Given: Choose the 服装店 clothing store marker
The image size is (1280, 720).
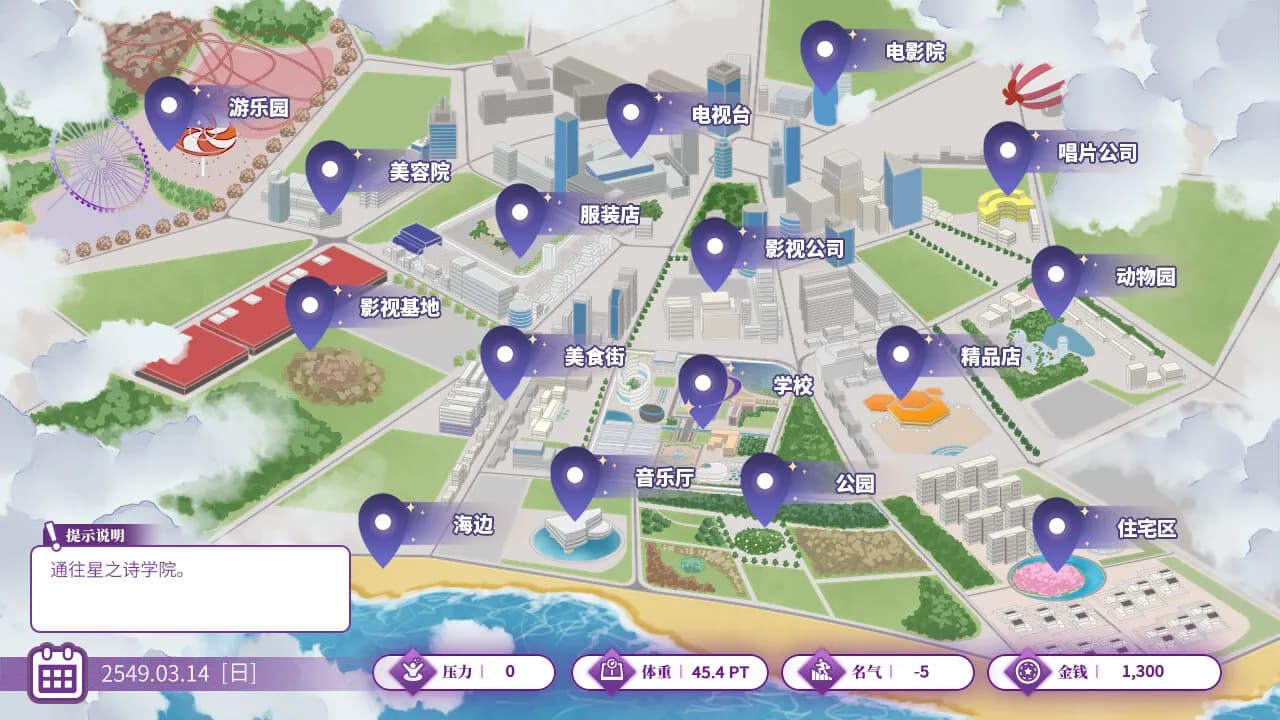Looking at the screenshot, I should (x=520, y=211).
